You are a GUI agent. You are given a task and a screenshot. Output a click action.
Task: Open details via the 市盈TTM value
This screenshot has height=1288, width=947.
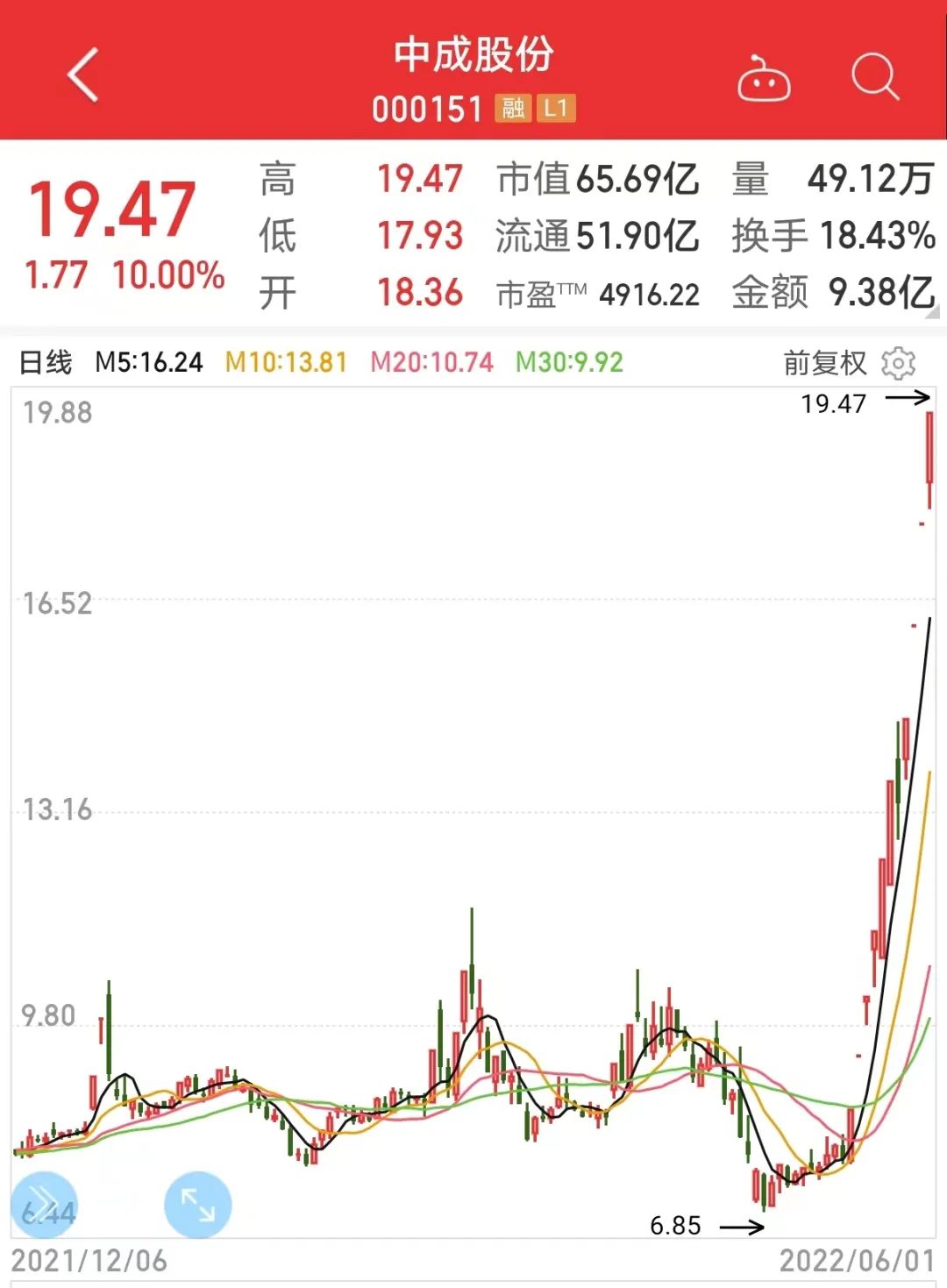pyautogui.click(x=595, y=290)
